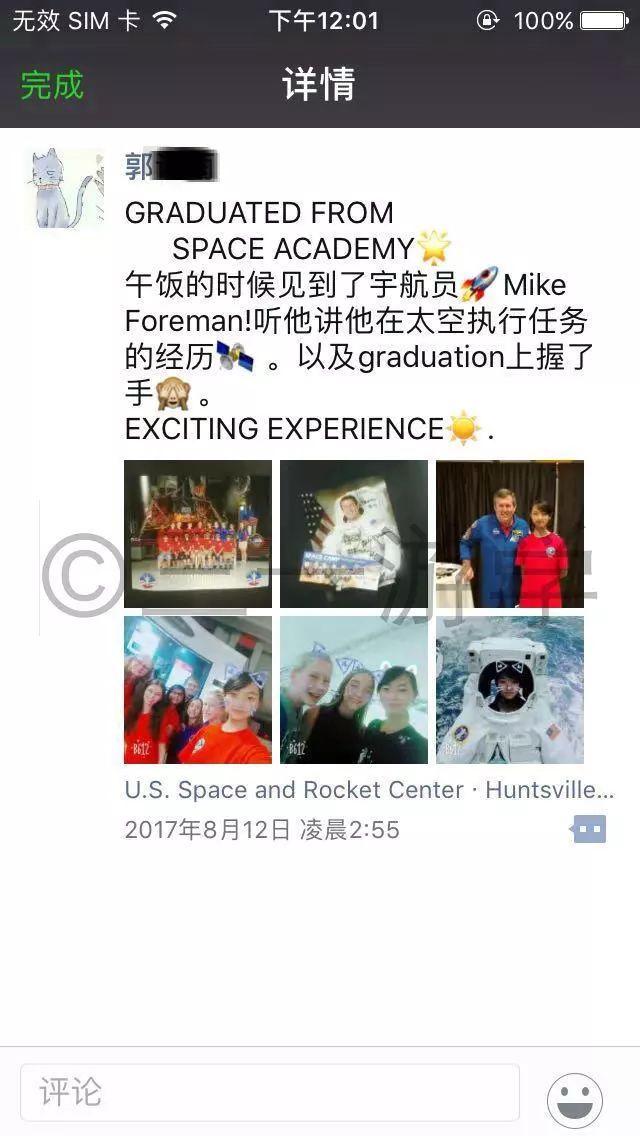View the red-shirt group photo in front of the lander
Screen dimensions: 640x1136
(198, 534)
